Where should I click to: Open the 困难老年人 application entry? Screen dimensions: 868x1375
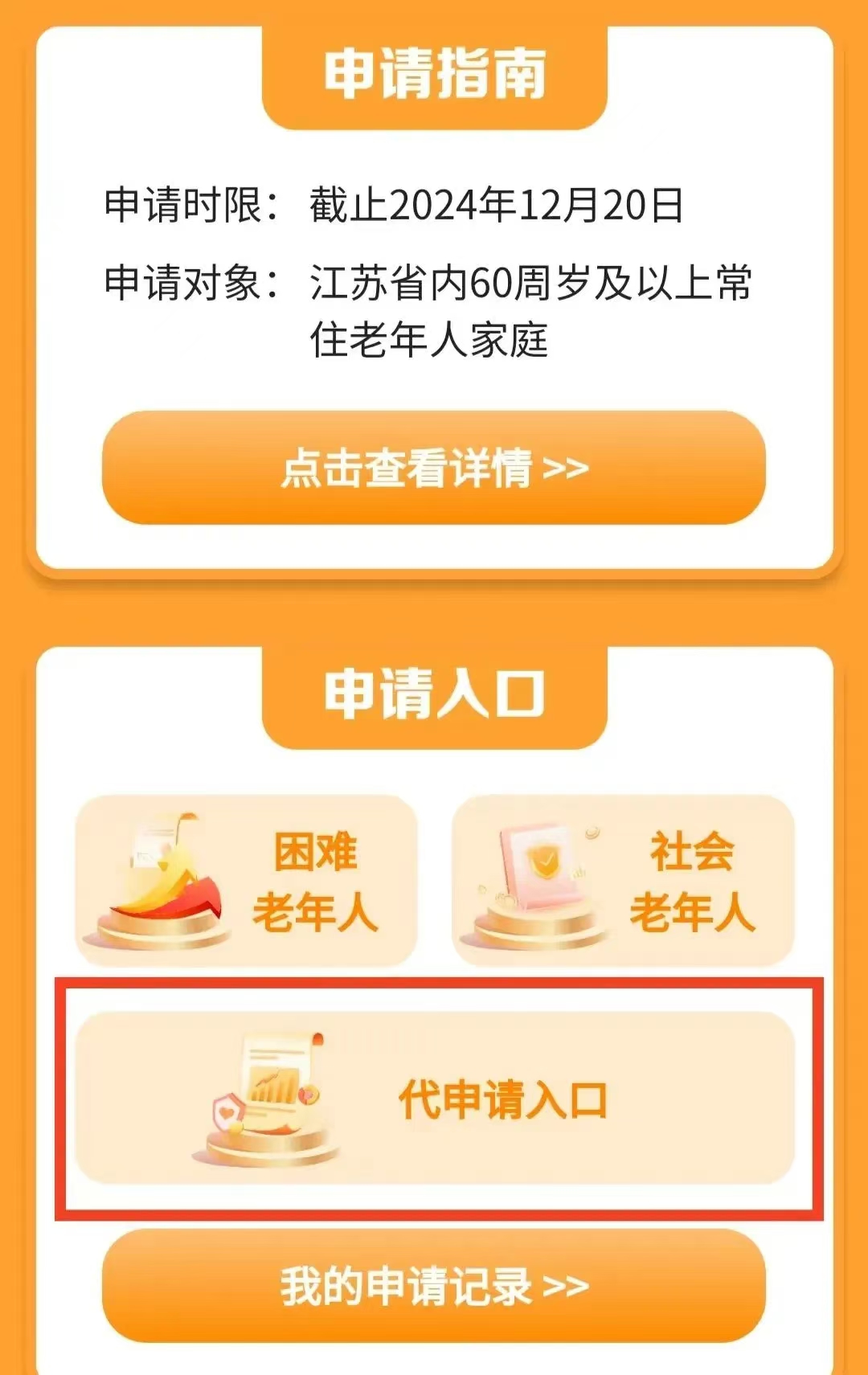click(247, 881)
